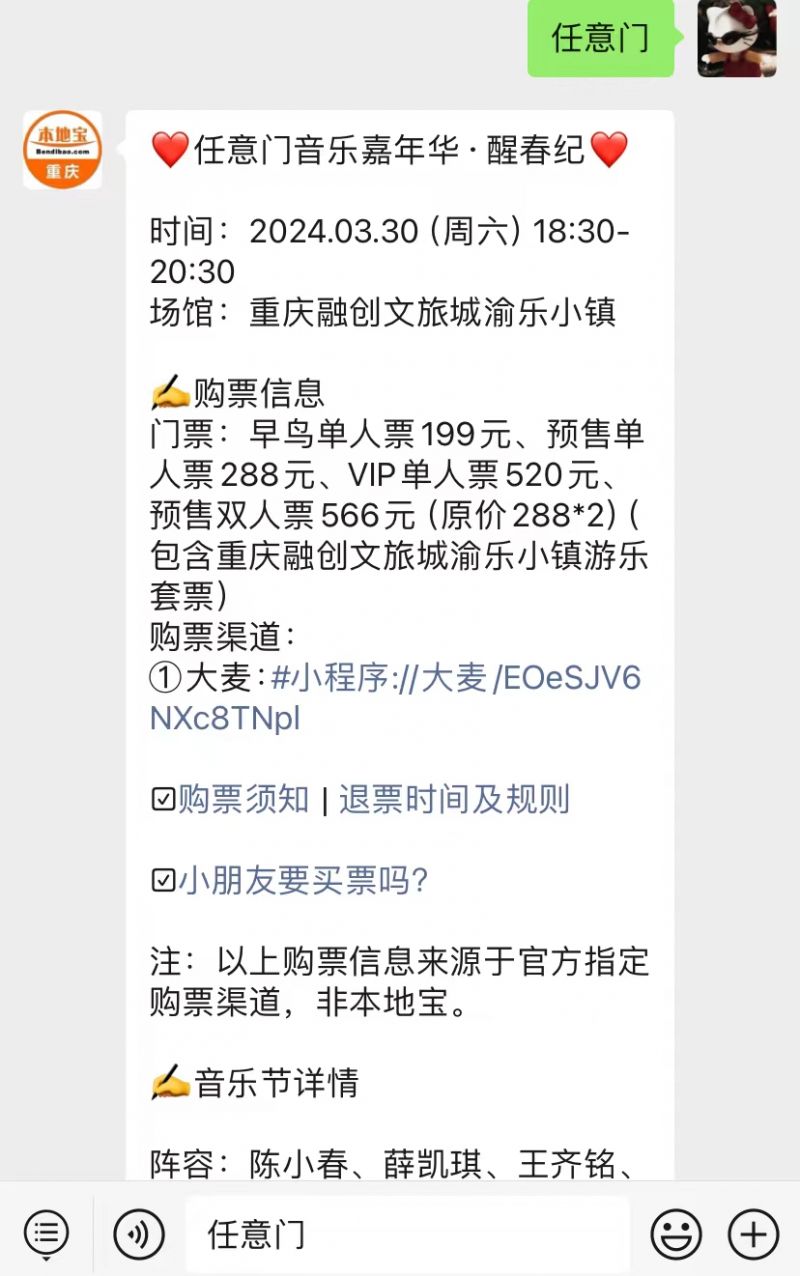Open the 购票须知 link
This screenshot has height=1276, width=800.
point(243,800)
